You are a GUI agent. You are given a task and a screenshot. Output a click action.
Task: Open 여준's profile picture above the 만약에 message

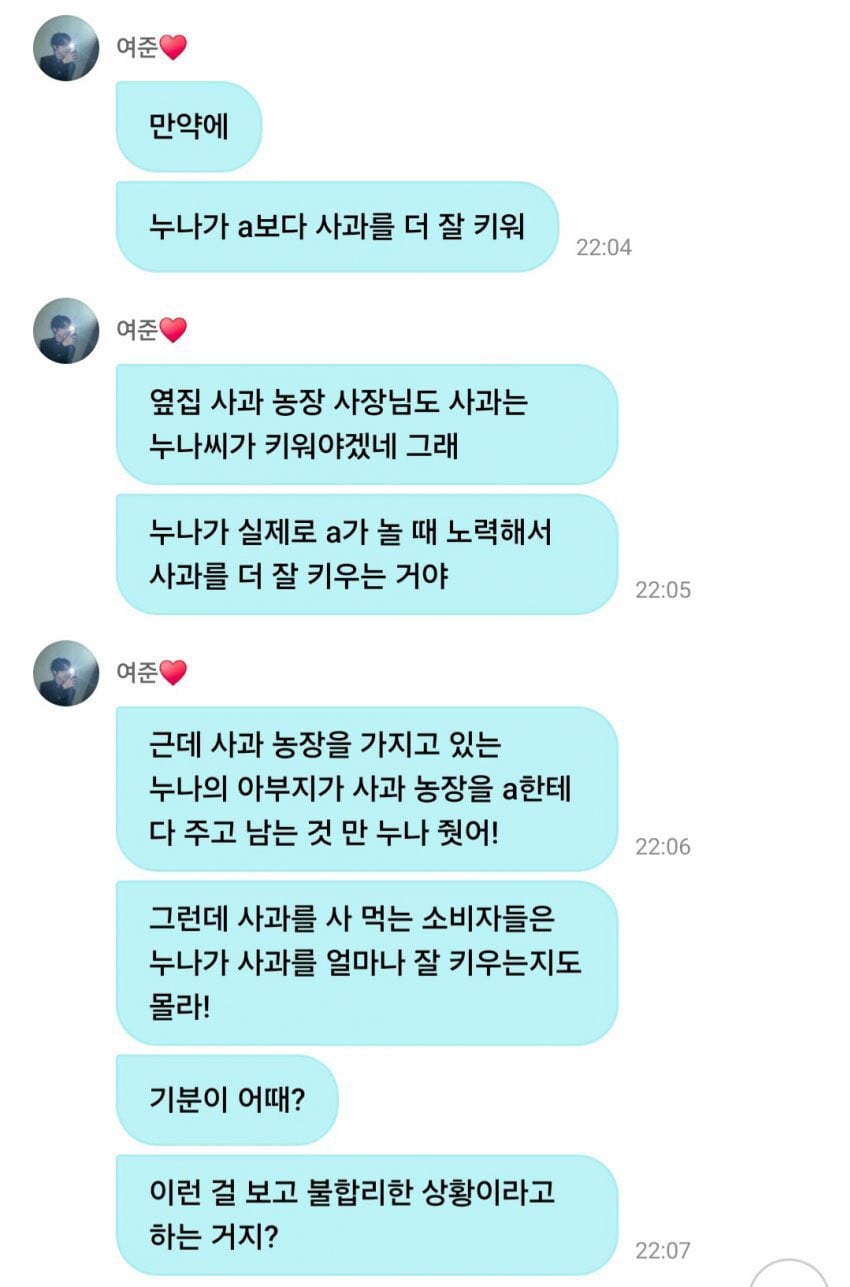pyautogui.click(x=66, y=48)
